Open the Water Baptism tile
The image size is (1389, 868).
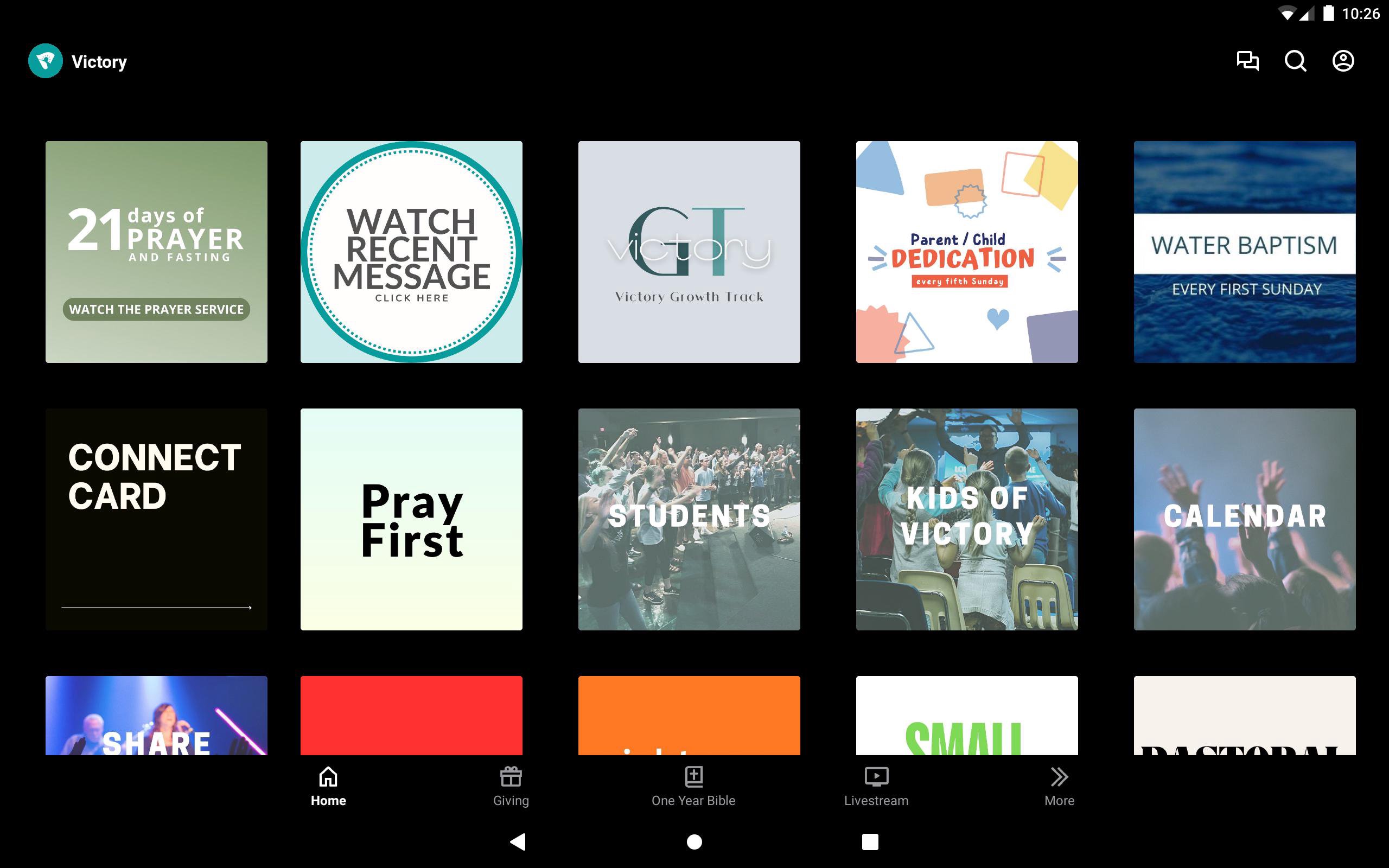pyautogui.click(x=1244, y=251)
